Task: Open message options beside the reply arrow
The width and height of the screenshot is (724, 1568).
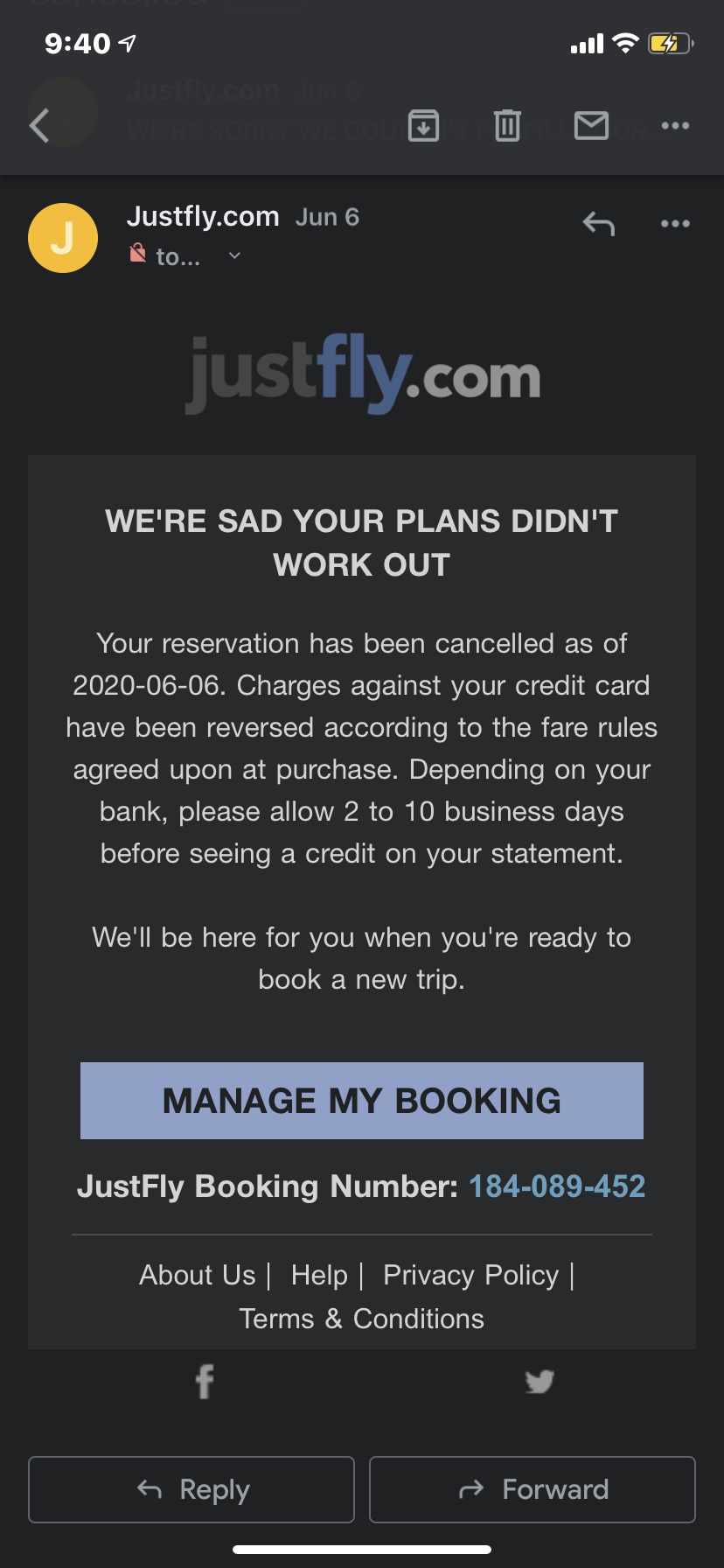Action: (675, 224)
